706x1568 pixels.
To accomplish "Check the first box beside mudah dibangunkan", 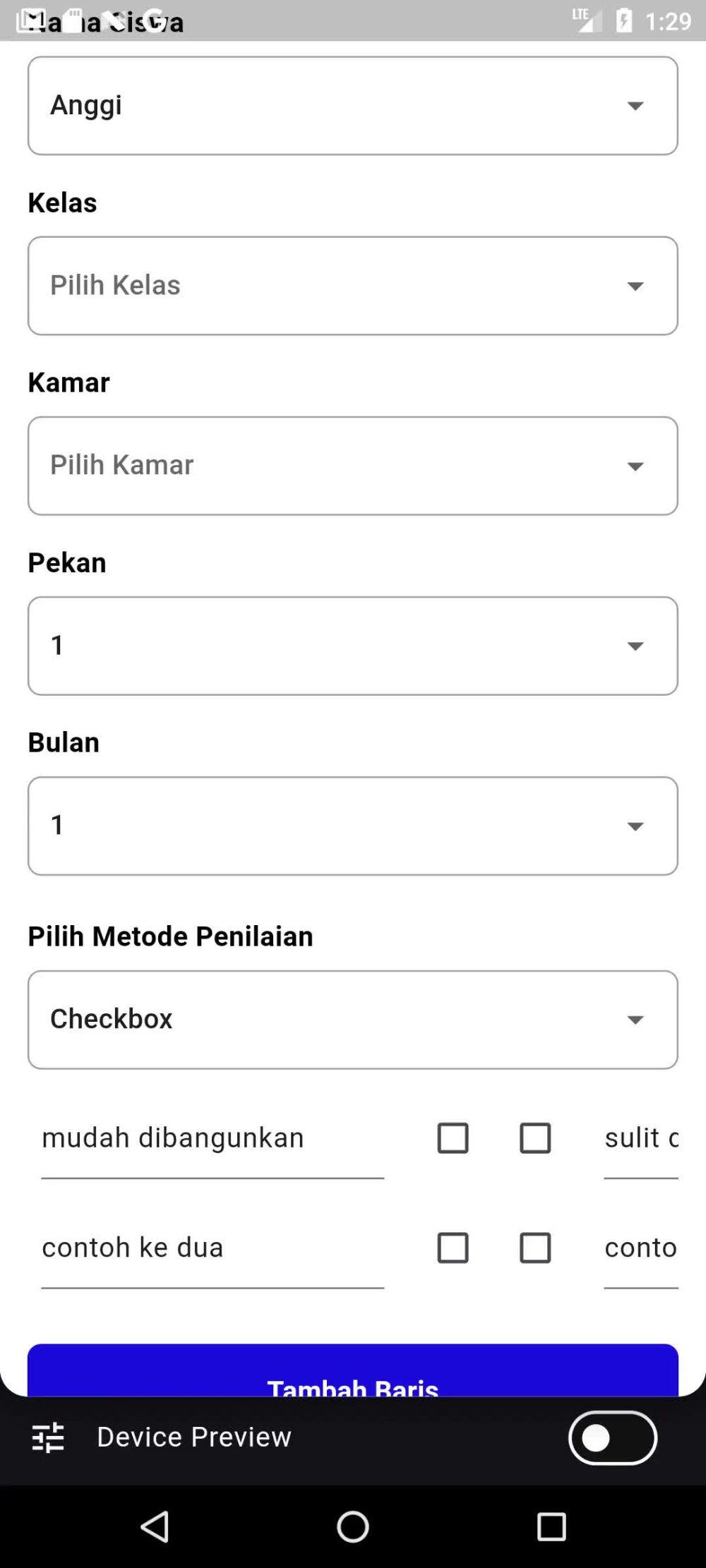I will pyautogui.click(x=453, y=1138).
